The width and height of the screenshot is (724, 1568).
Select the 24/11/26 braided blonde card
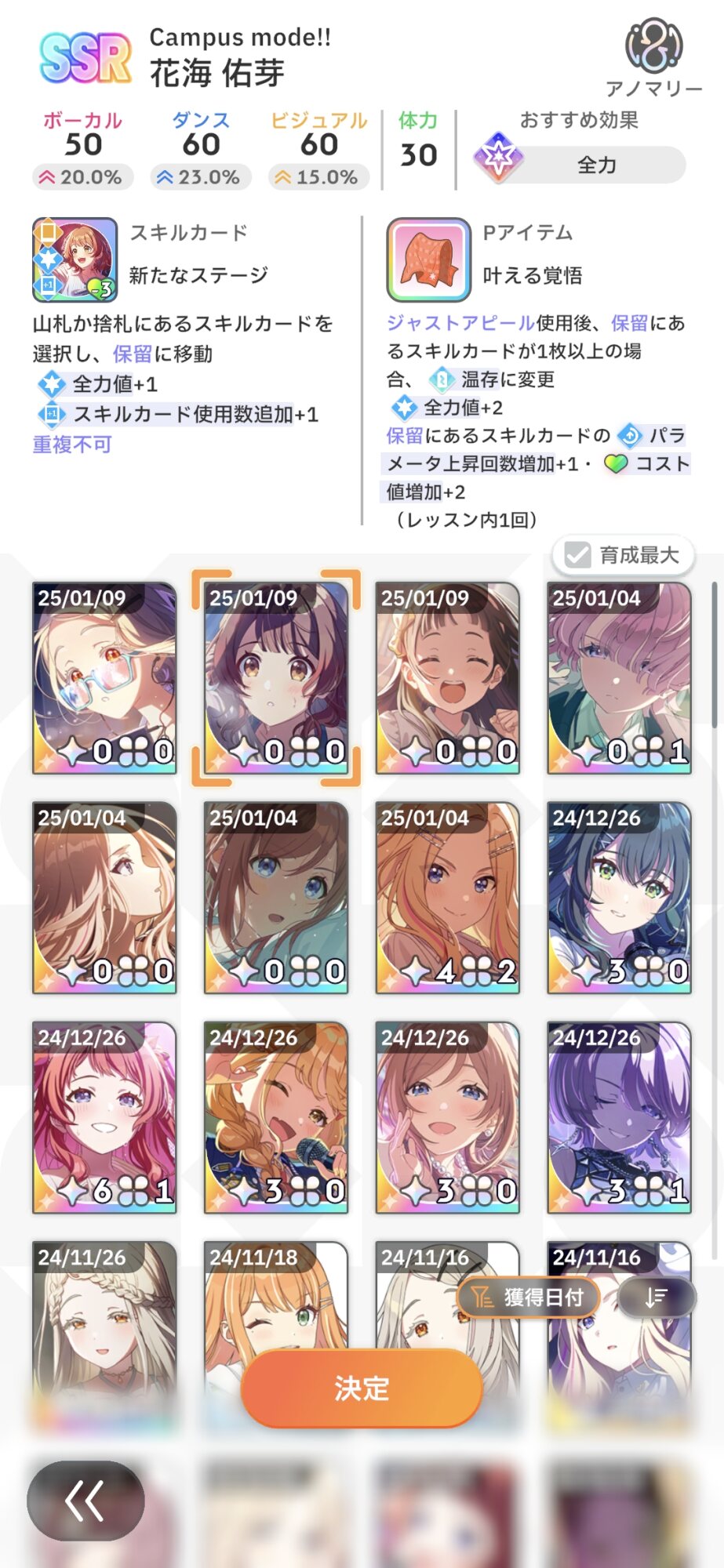(104, 1317)
